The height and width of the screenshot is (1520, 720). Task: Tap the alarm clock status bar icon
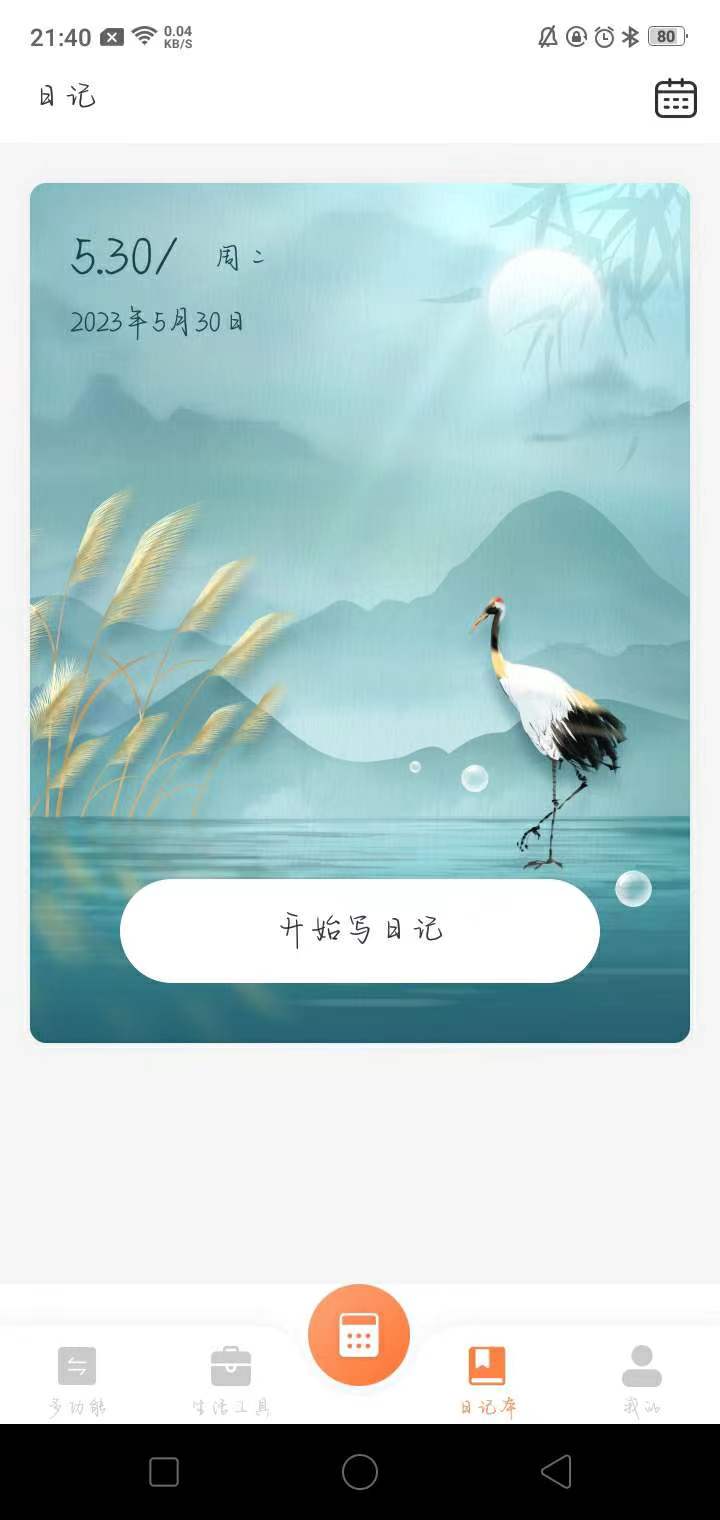point(602,37)
